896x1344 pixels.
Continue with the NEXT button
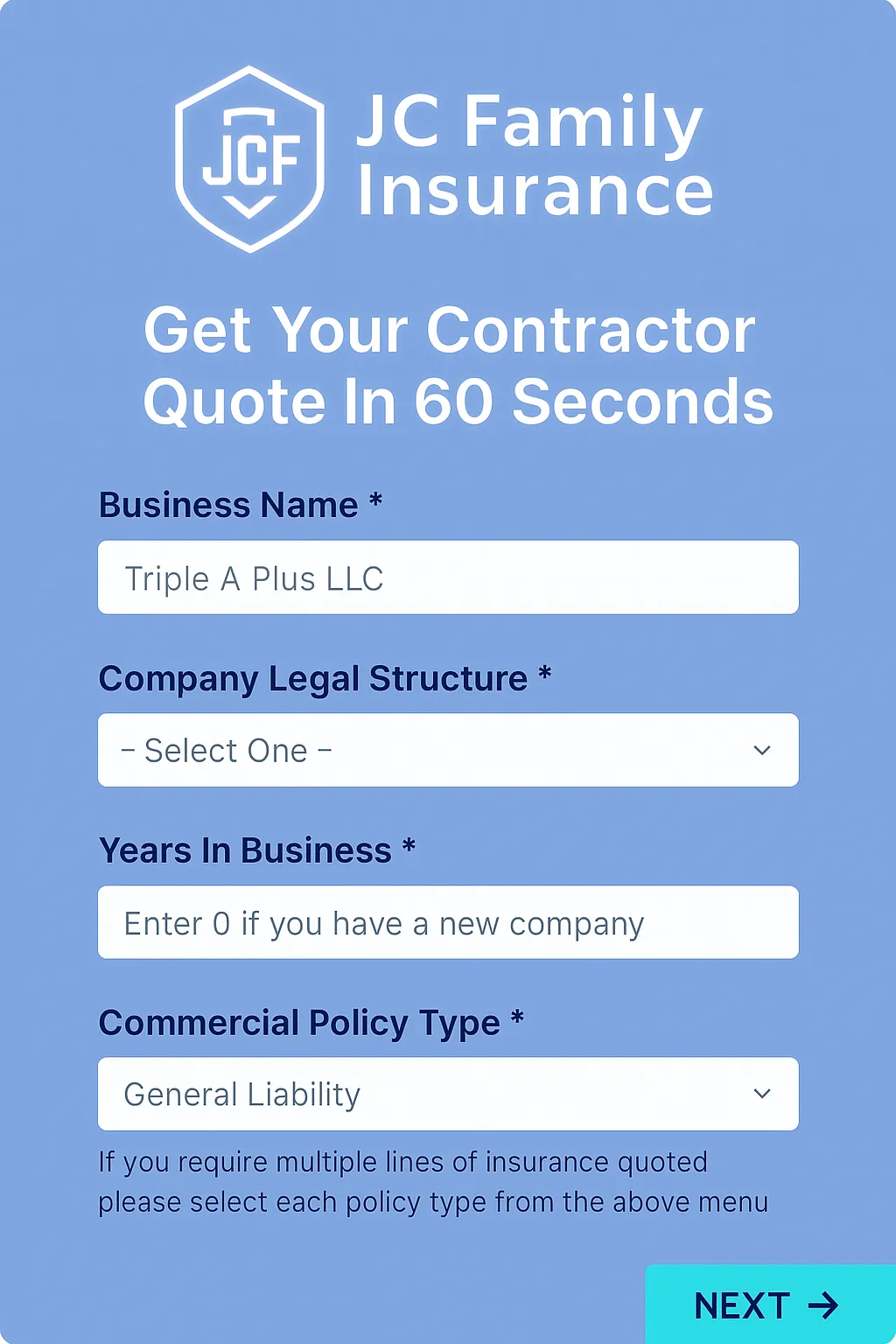click(768, 1305)
